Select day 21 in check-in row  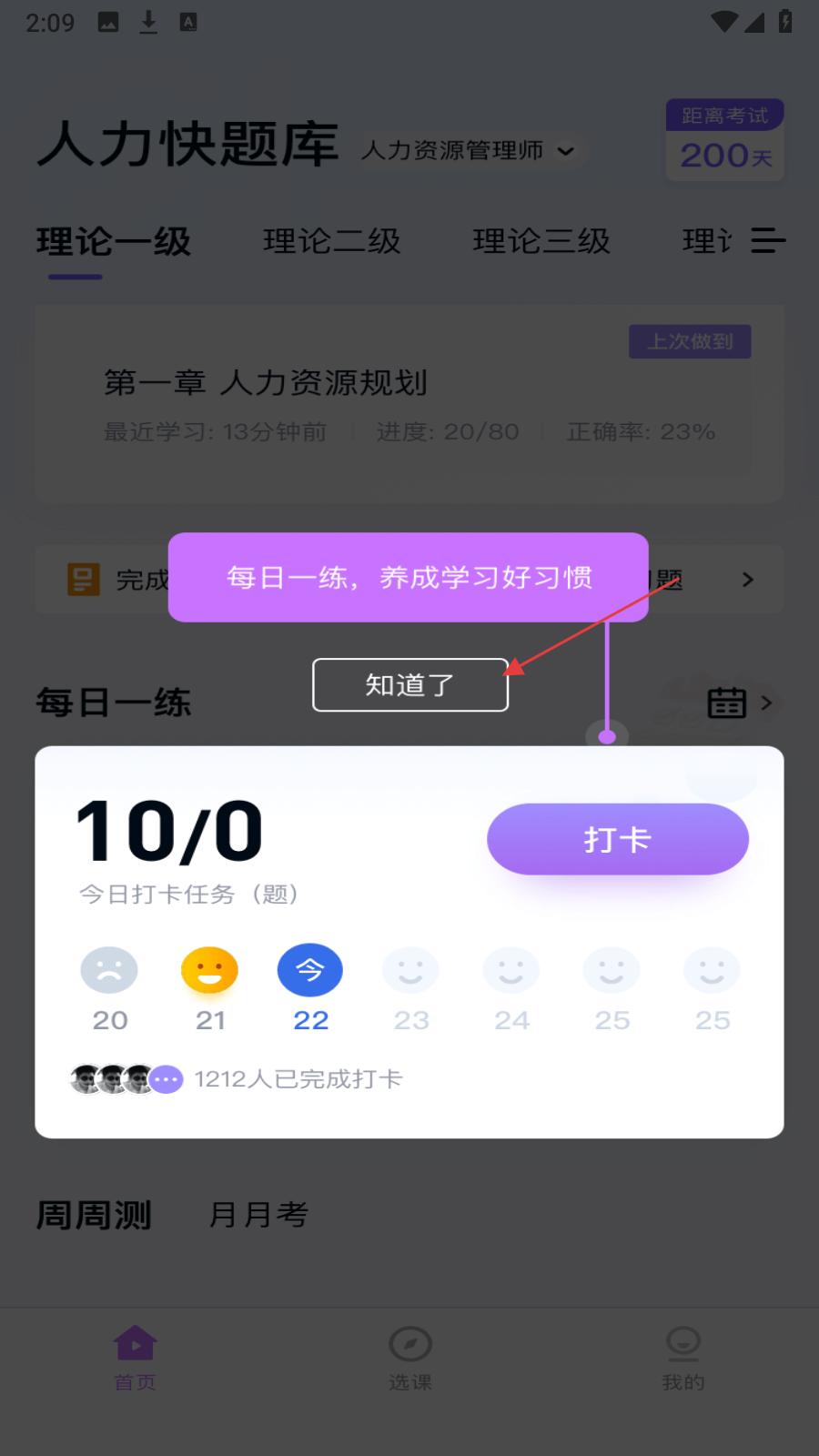tap(209, 987)
